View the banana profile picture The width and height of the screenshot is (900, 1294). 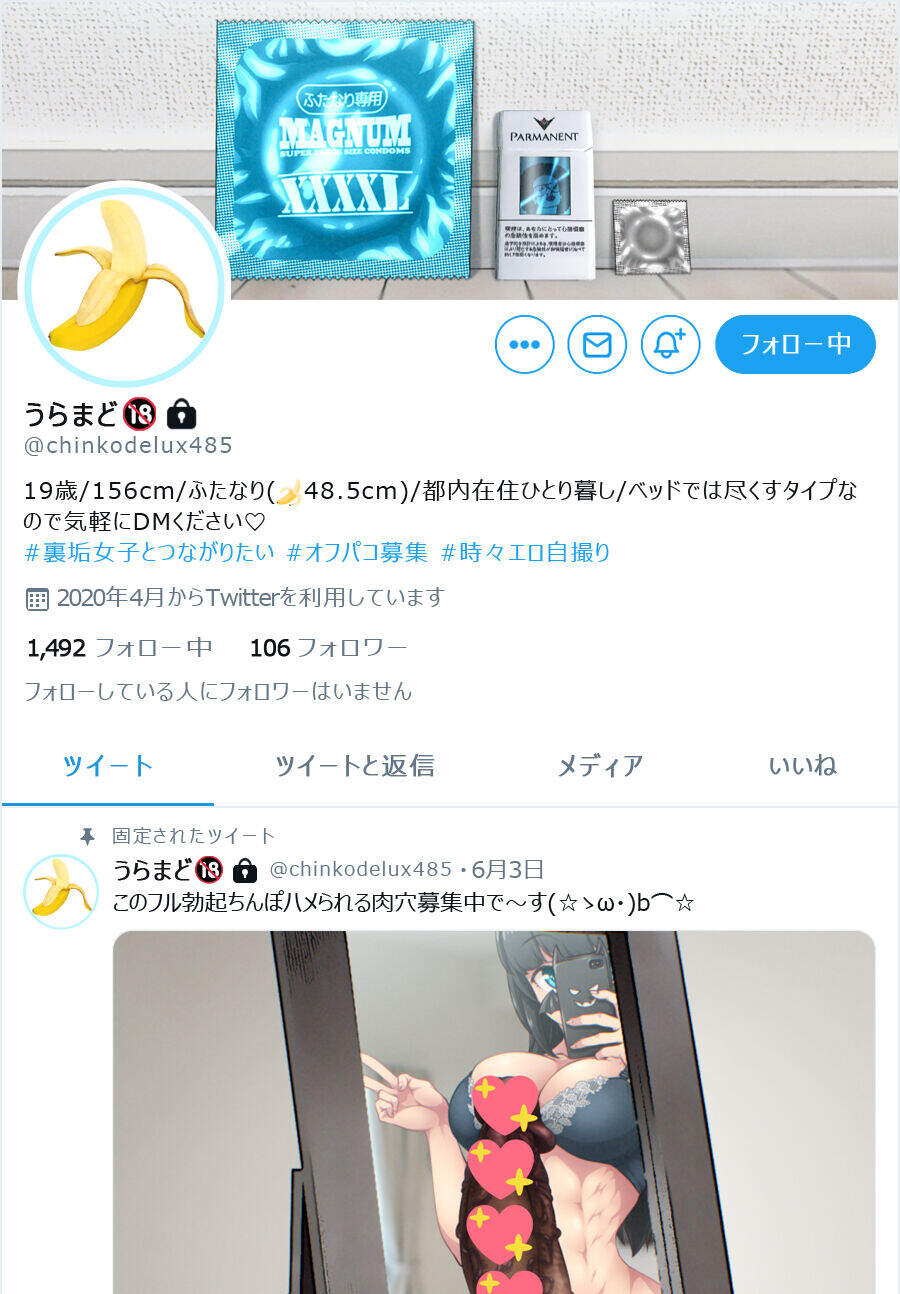125,283
